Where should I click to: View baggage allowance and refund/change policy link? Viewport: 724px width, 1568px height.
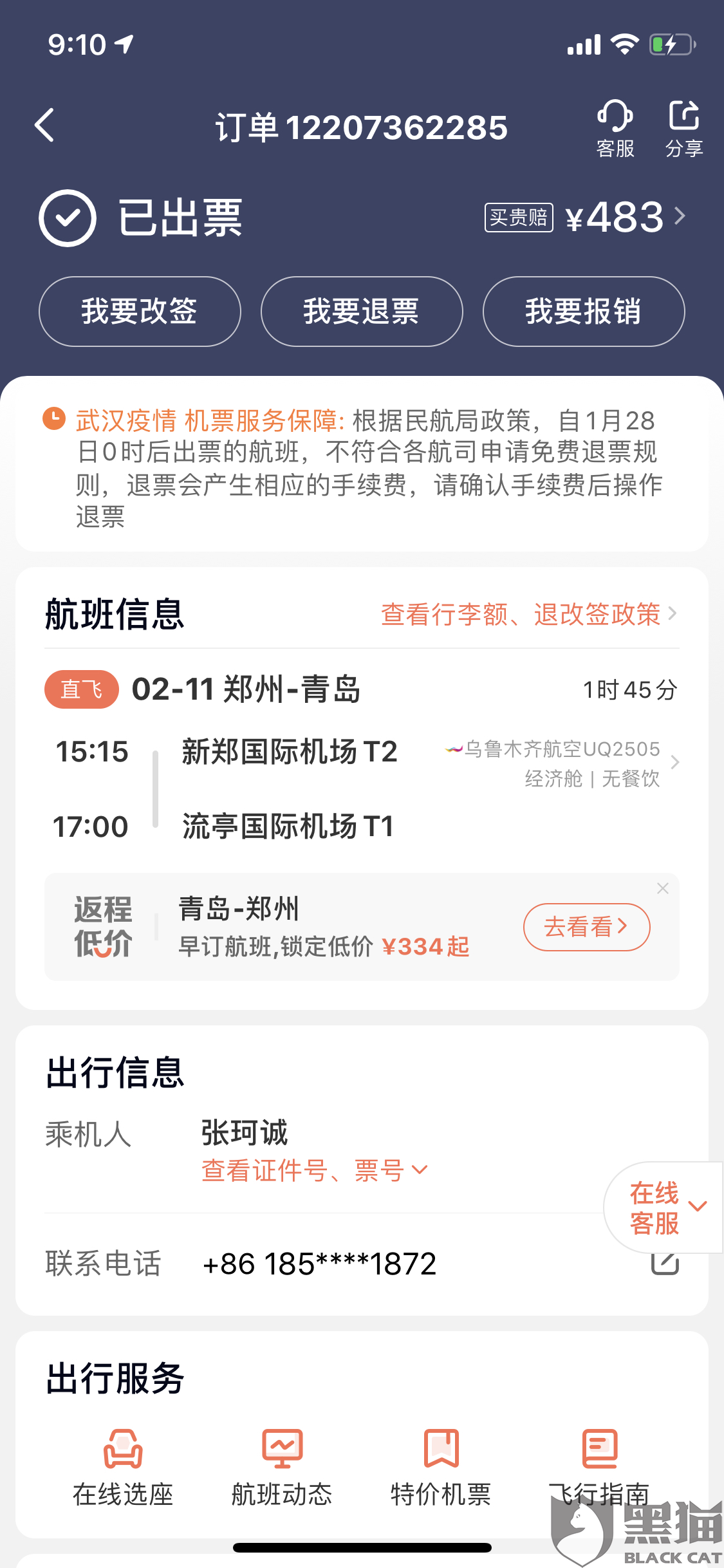[528, 614]
